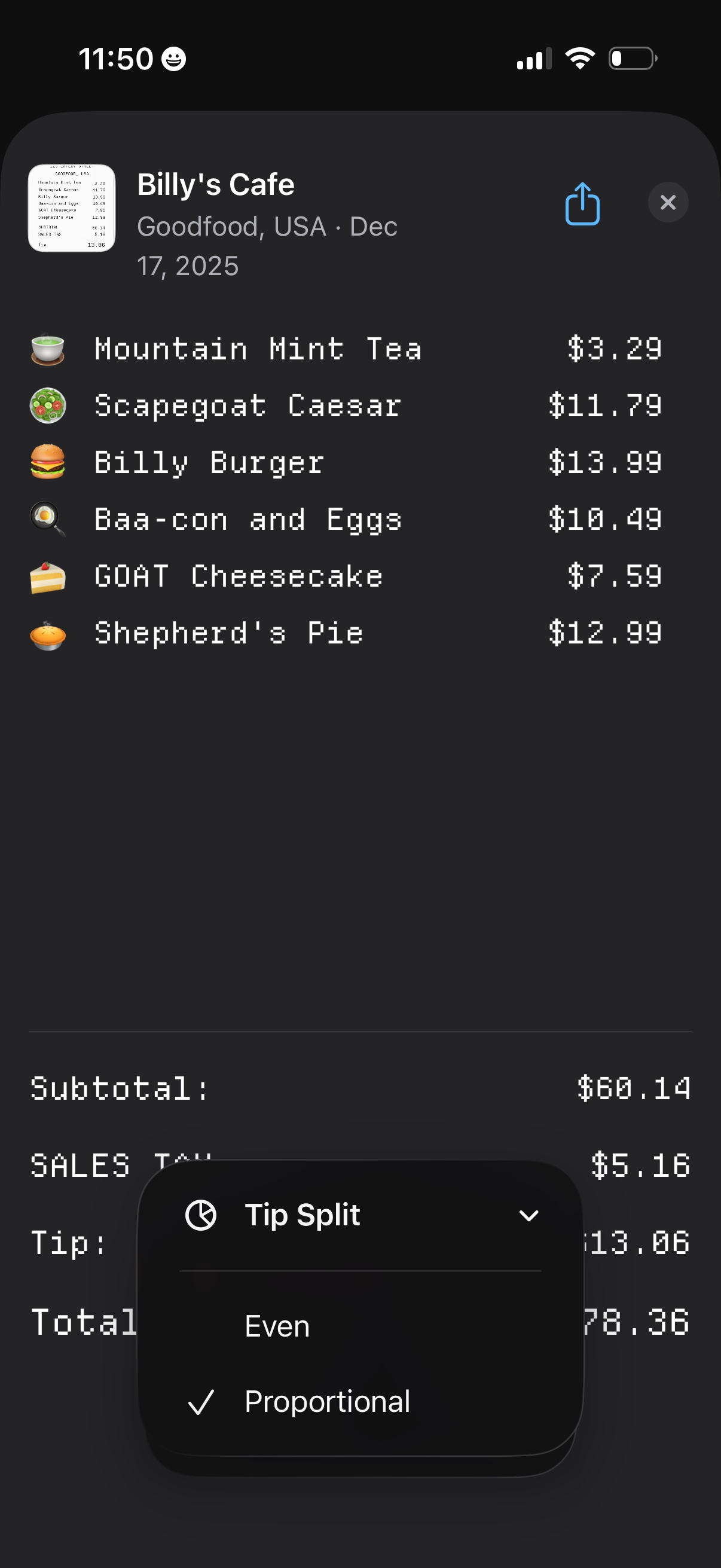
Task: Click the pie chart icon beside Tip Split
Action: pos(202,1215)
